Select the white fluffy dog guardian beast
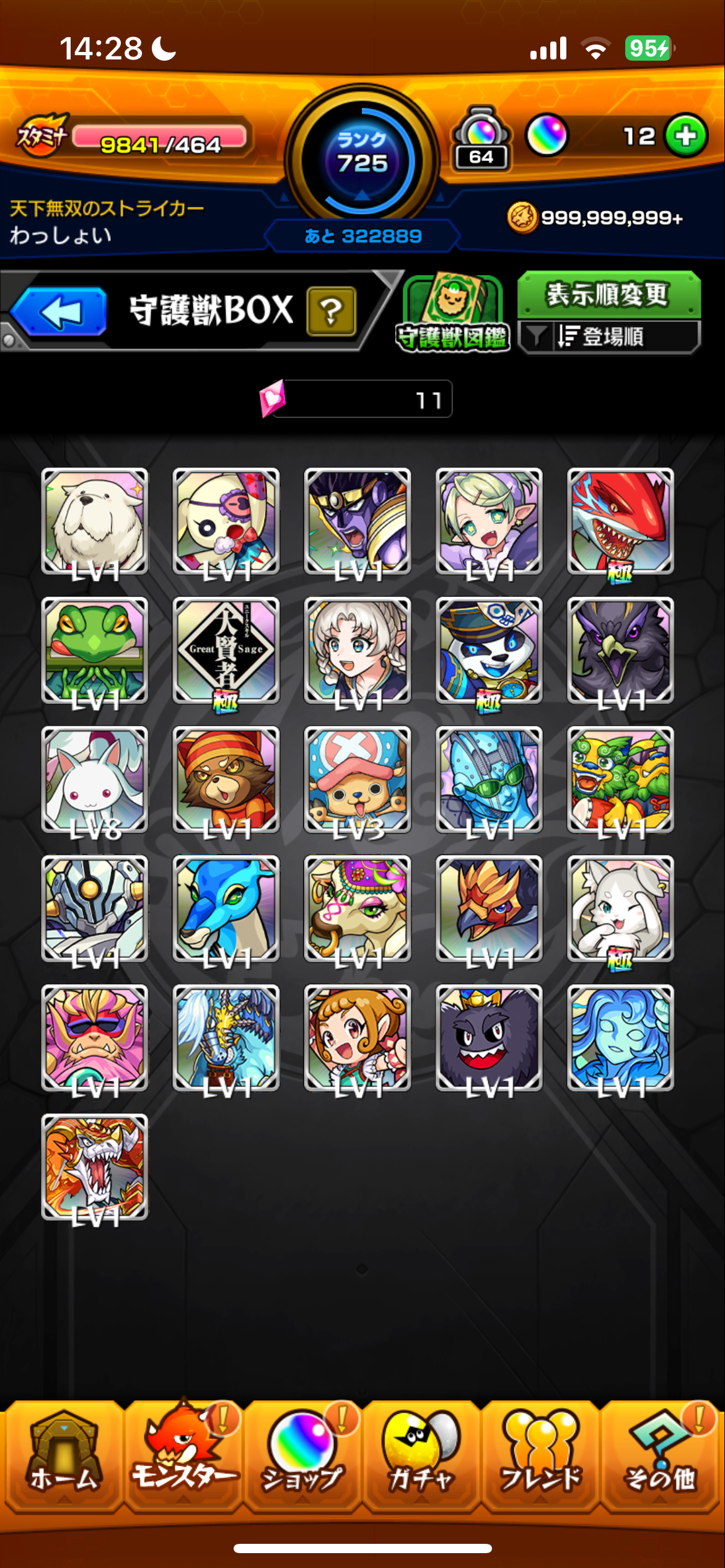 [95, 521]
